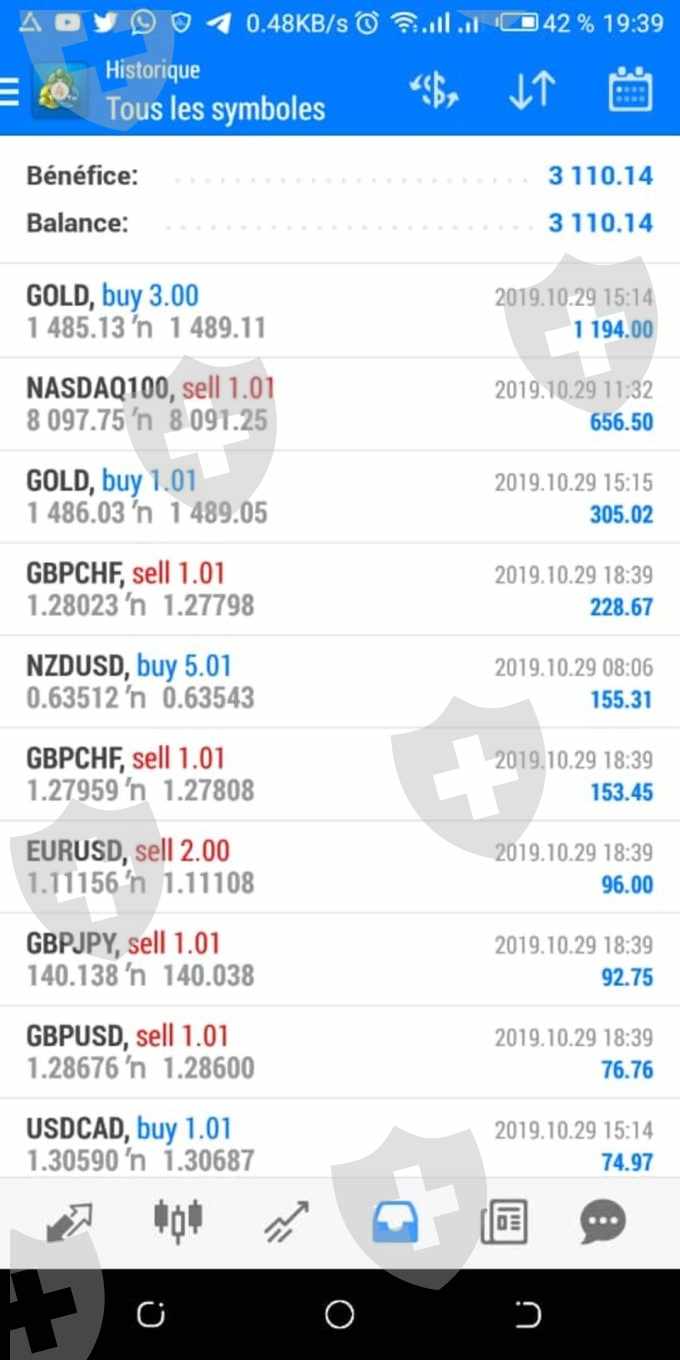Open the Chat messages tab
This screenshot has width=680, height=1360.
[x=603, y=1222]
